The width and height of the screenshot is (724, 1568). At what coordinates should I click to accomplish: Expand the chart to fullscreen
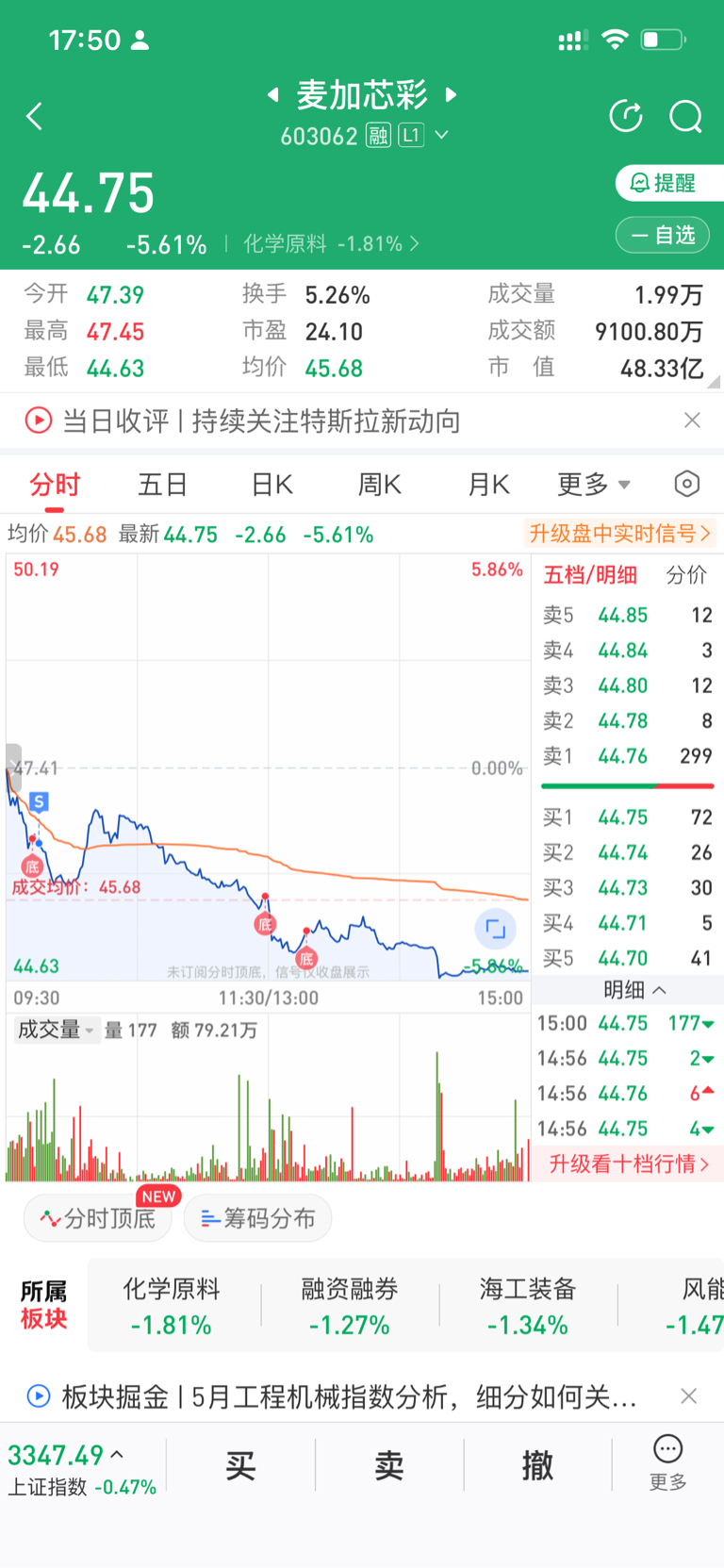pyautogui.click(x=497, y=929)
